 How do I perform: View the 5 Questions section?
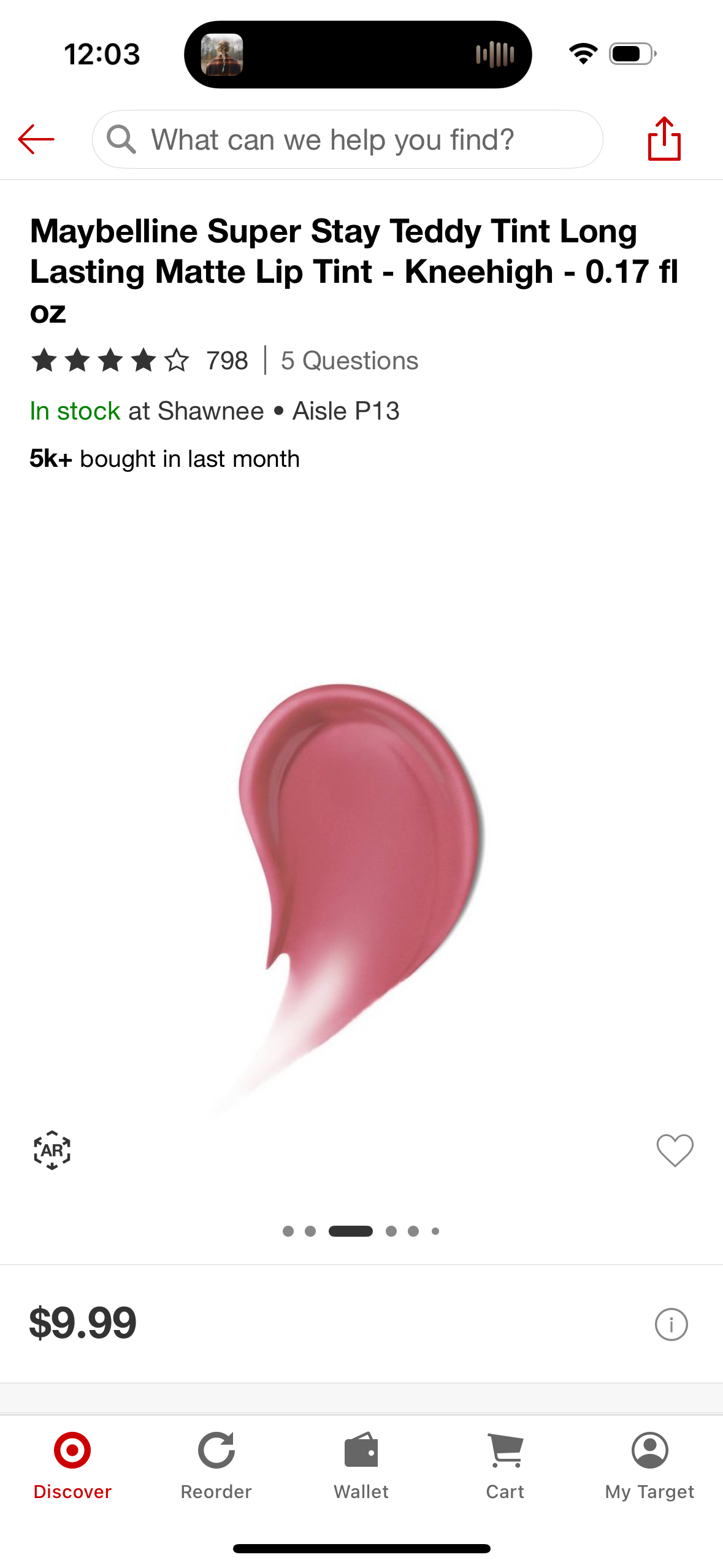point(350,360)
